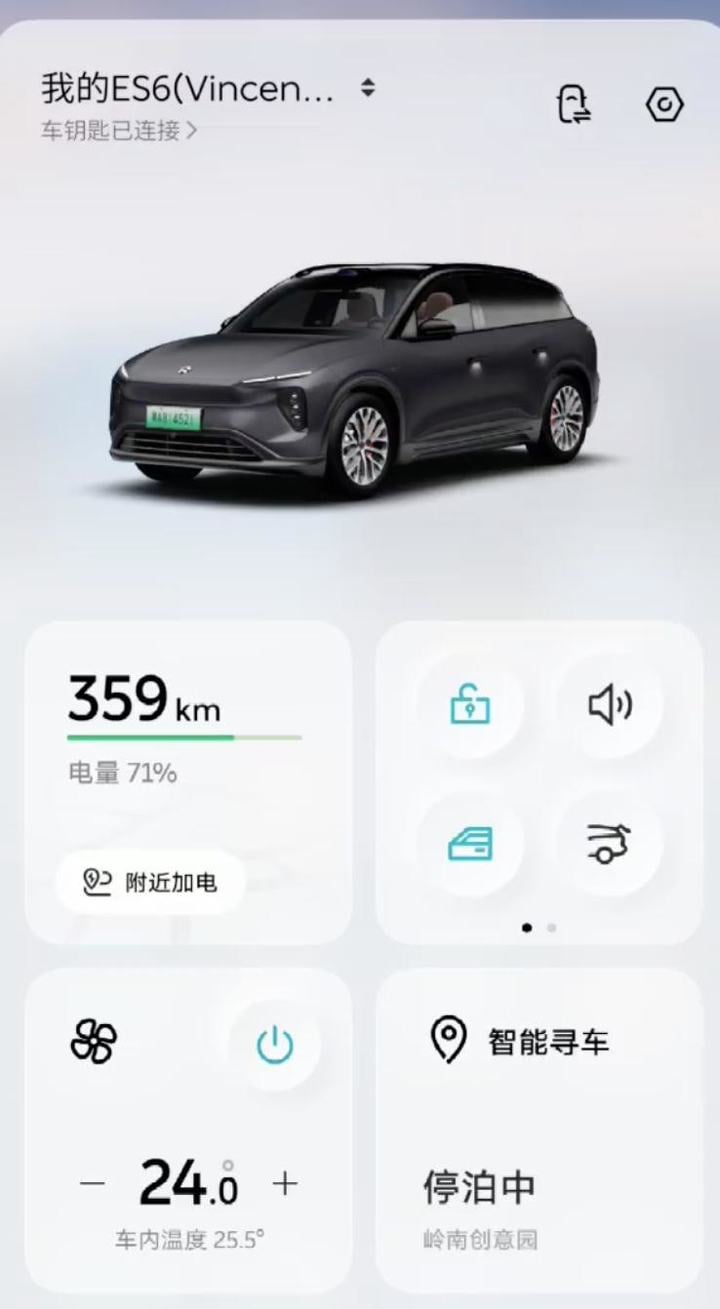Screen dimensions: 720x1309
Task: Toggle the door lock button
Action: (470, 706)
